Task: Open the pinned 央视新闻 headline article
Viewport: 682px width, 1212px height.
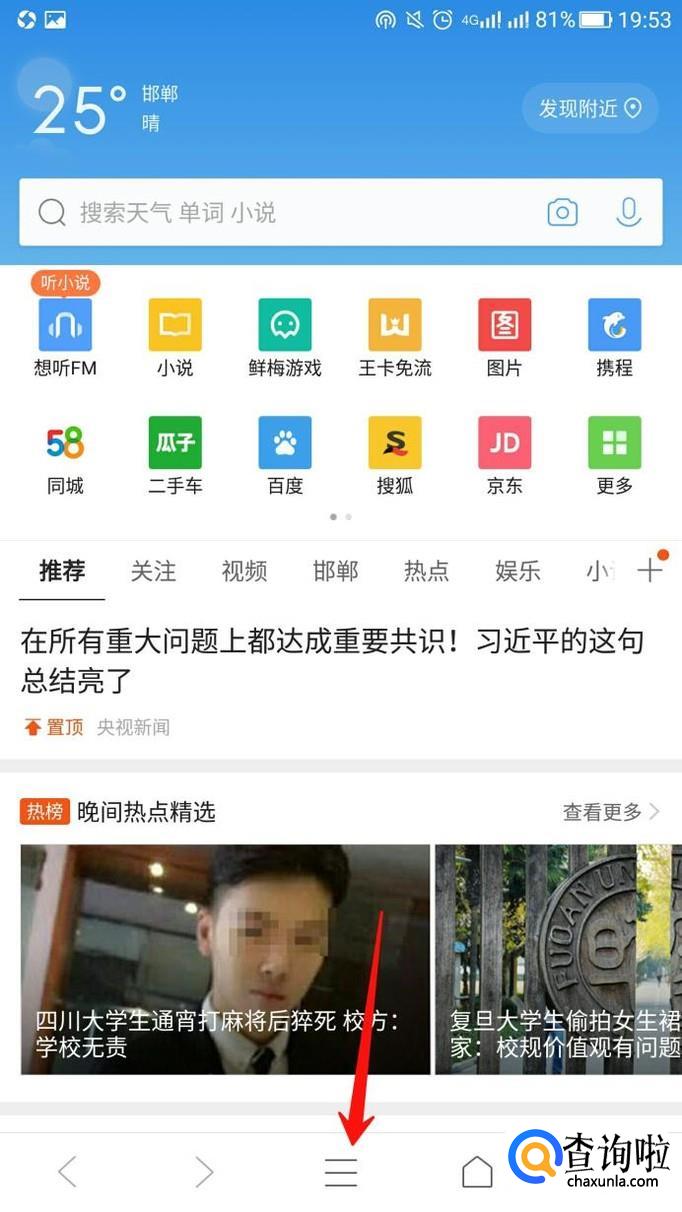Action: pos(332,660)
